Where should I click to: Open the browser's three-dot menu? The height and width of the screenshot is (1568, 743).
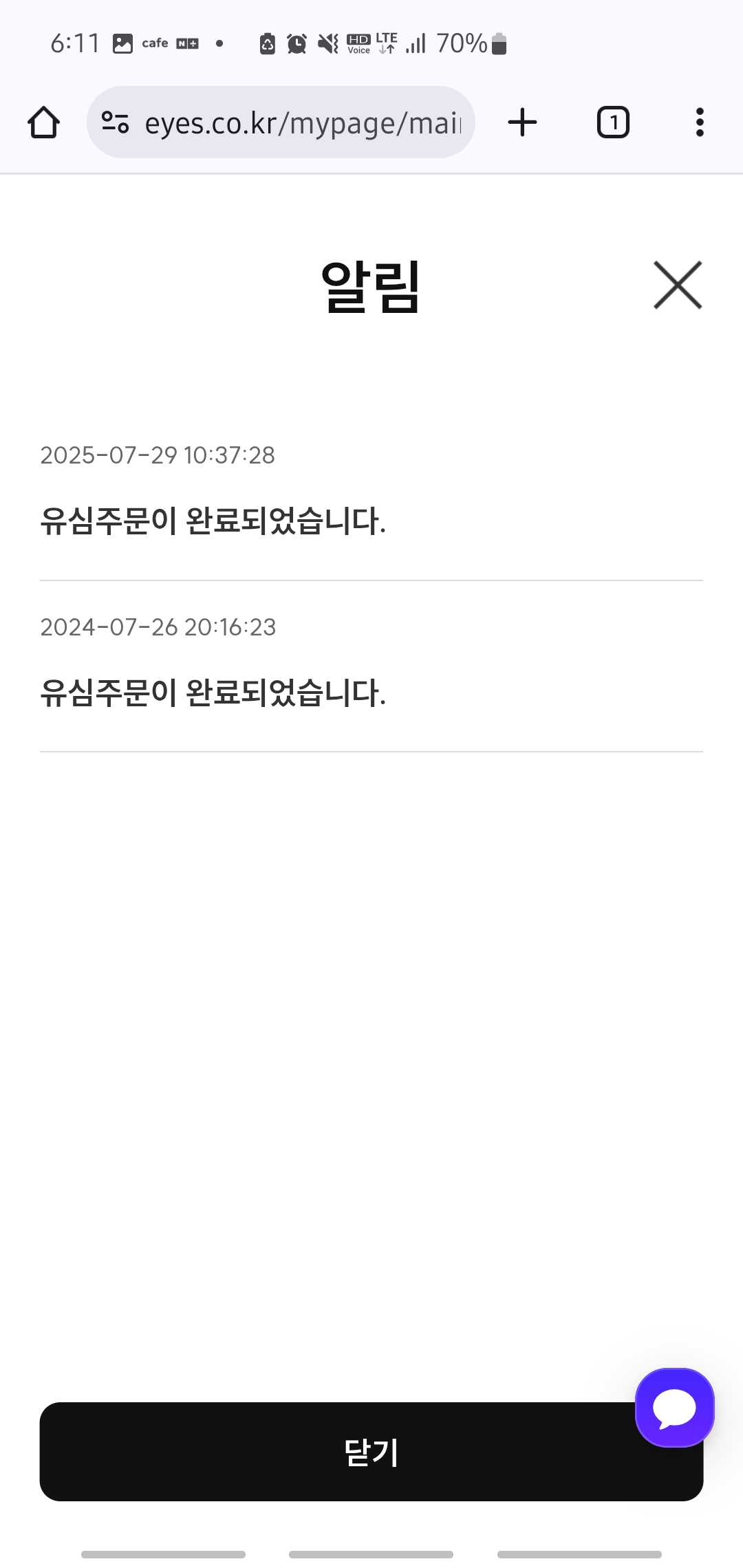coord(700,122)
